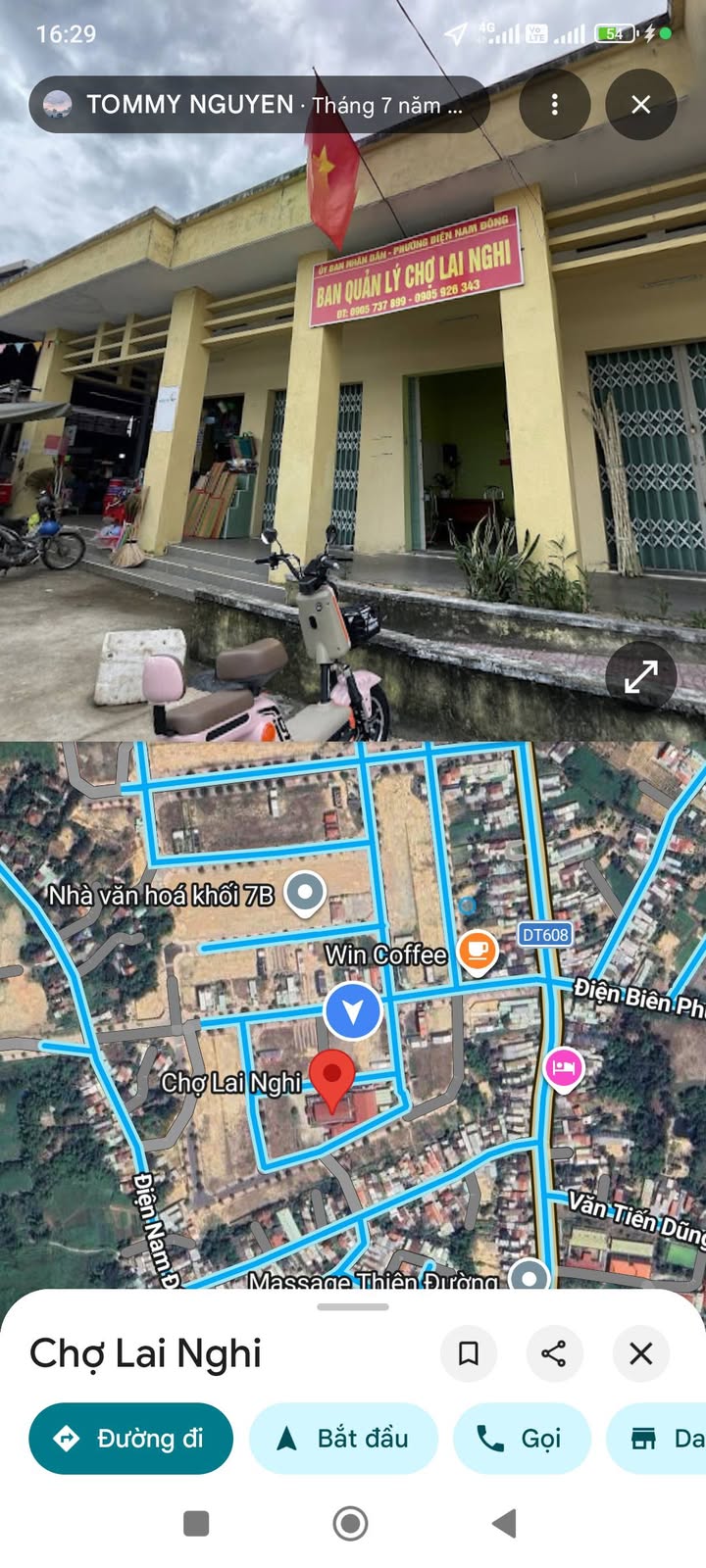
Task: Close the street photo viewer
Action: [x=640, y=104]
